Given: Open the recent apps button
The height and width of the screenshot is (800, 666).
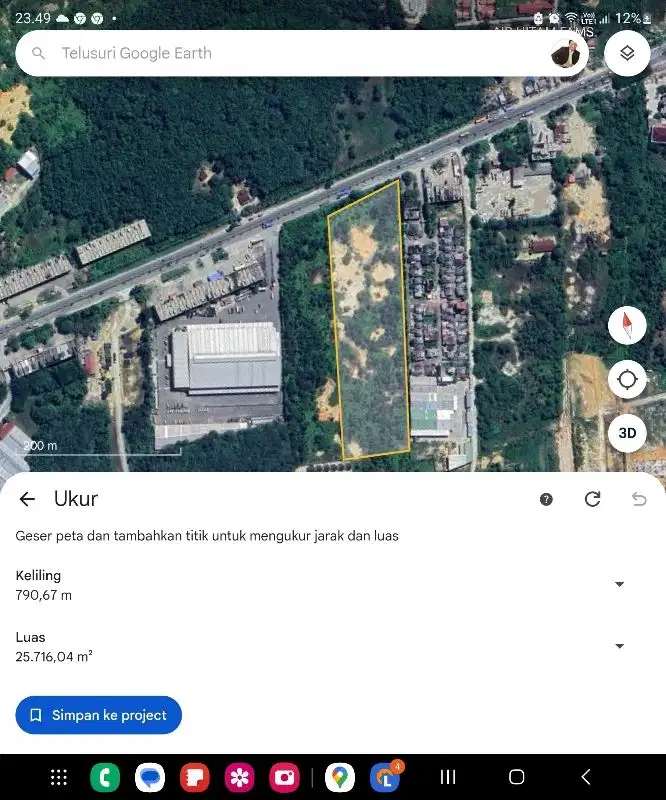Looking at the screenshot, I should (x=448, y=777).
